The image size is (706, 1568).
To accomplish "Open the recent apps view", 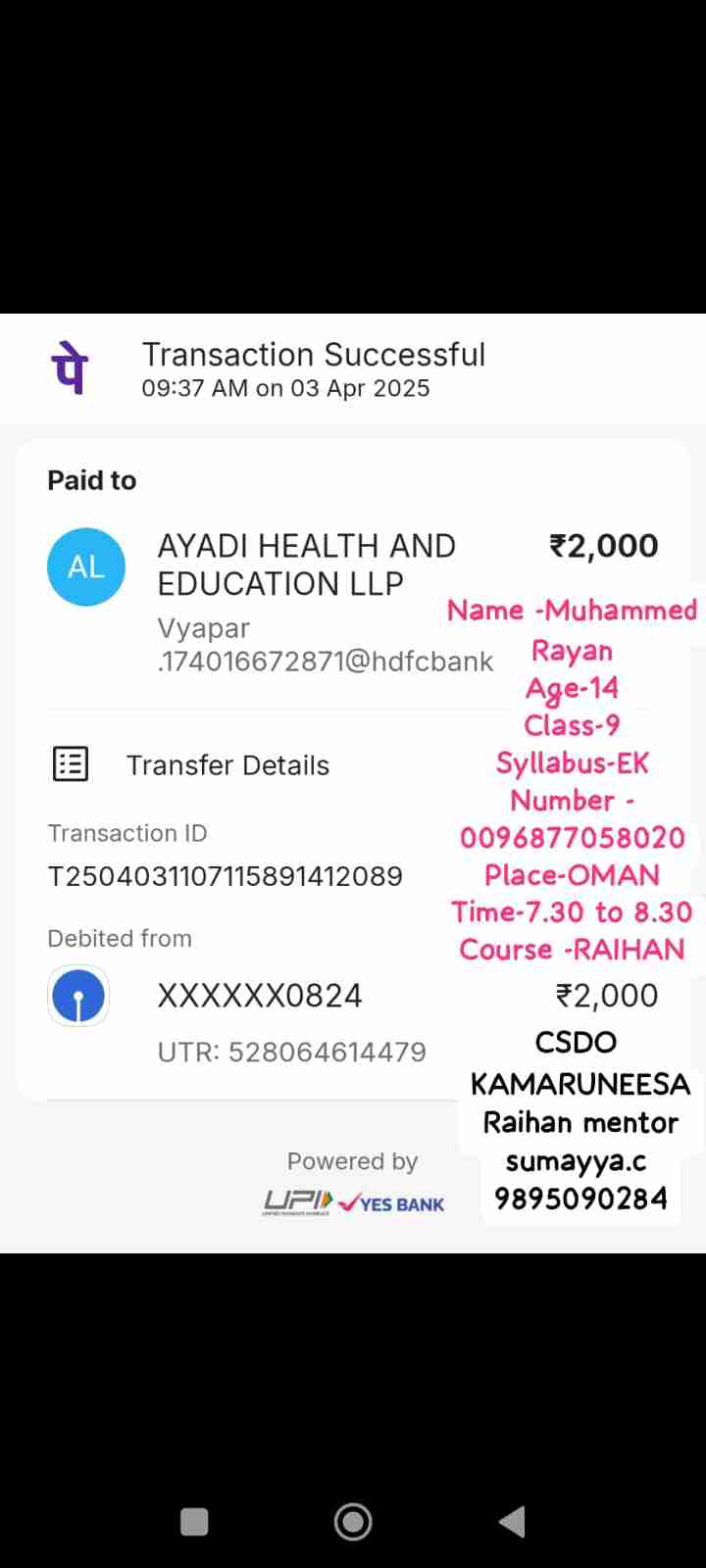I will (194, 1522).
